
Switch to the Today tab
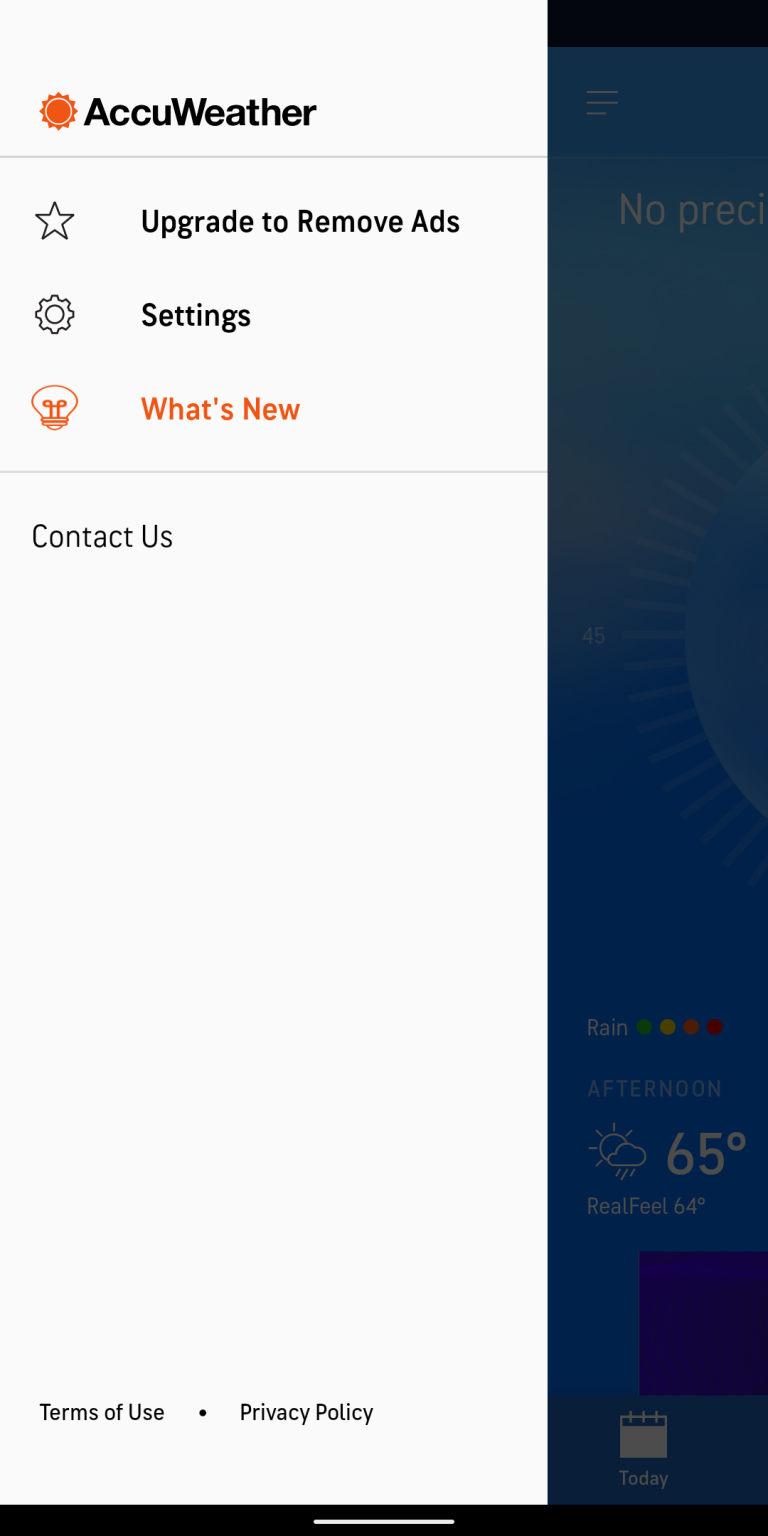pyautogui.click(x=643, y=1449)
